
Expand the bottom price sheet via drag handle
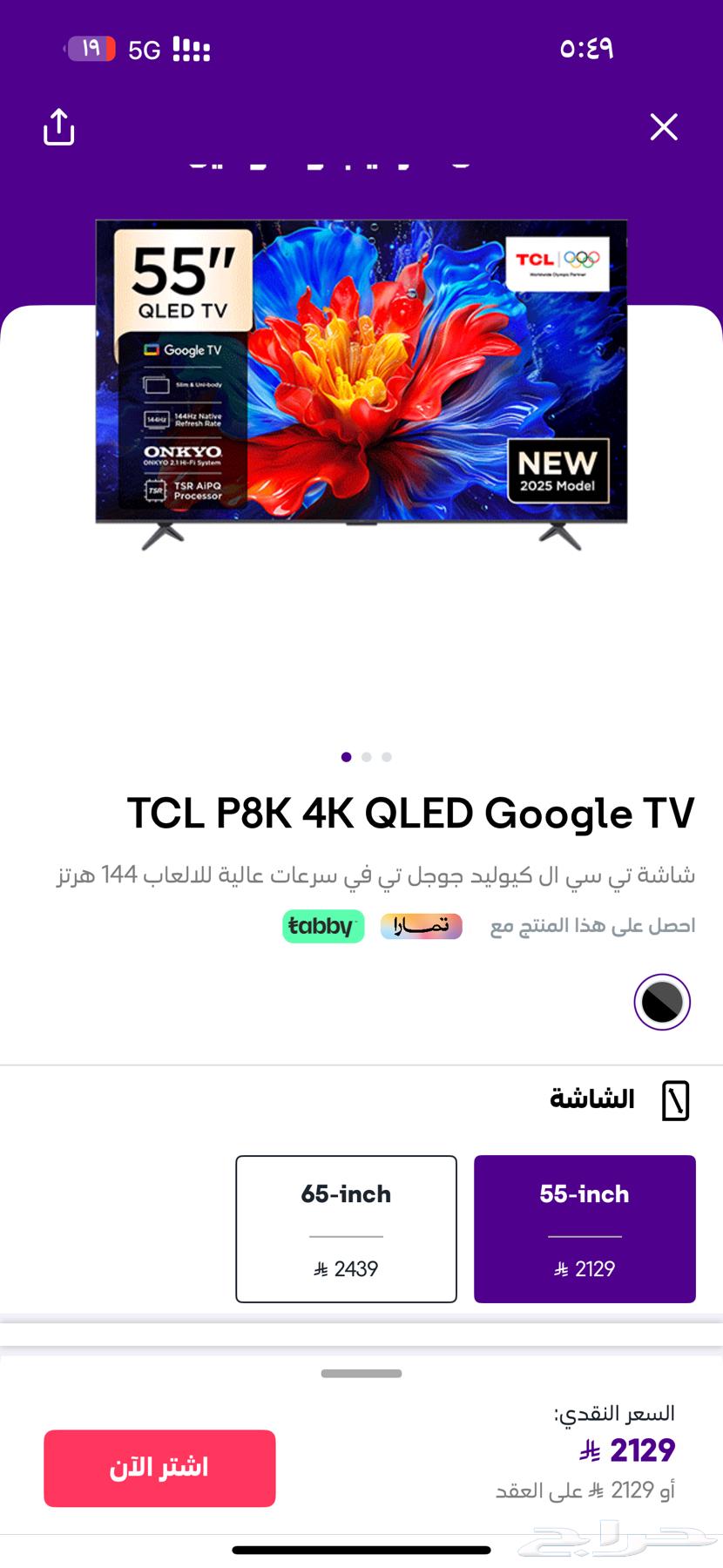point(361,1373)
